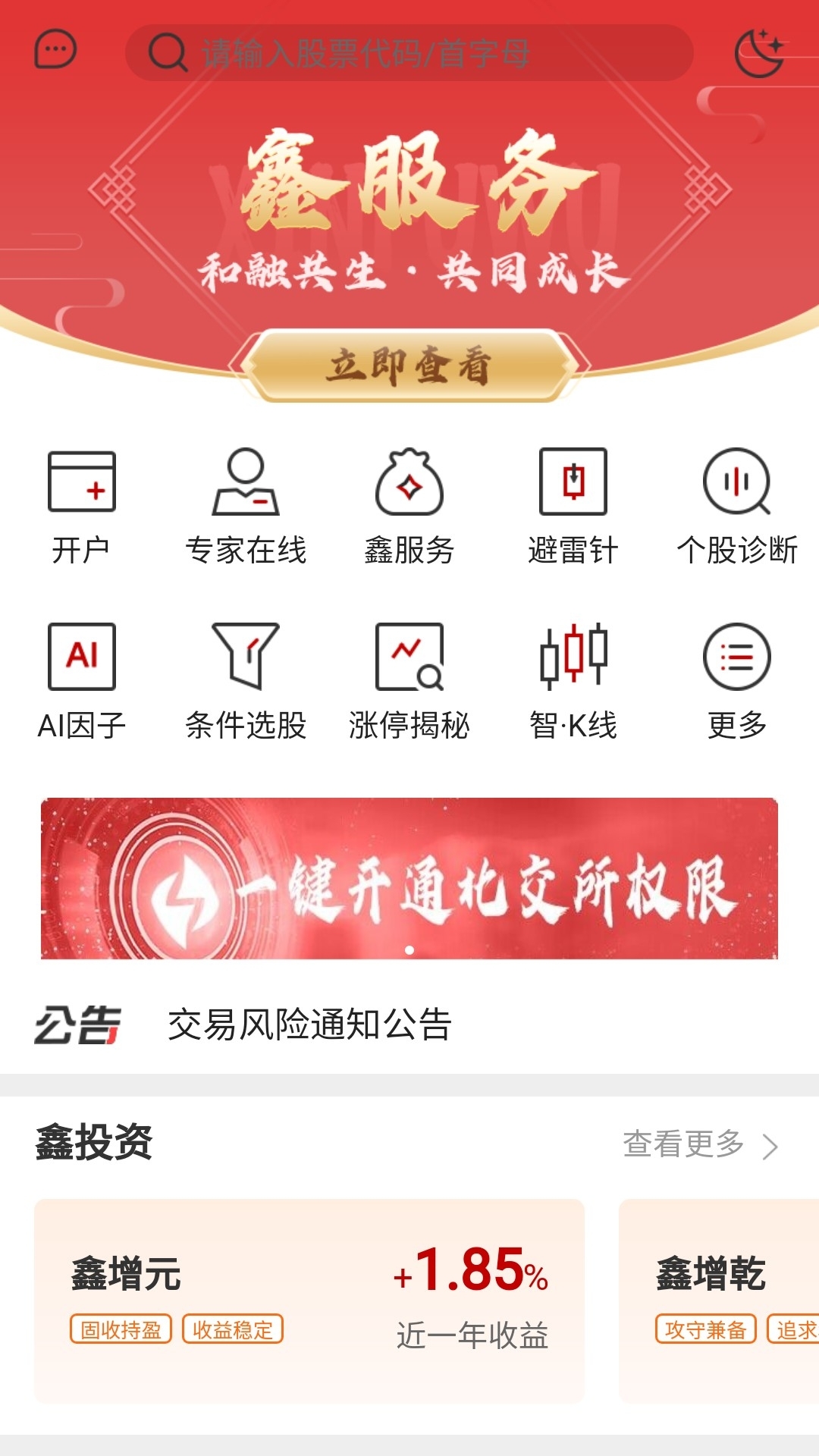Open the messages chat icon
The width and height of the screenshot is (819, 1456).
[x=55, y=51]
